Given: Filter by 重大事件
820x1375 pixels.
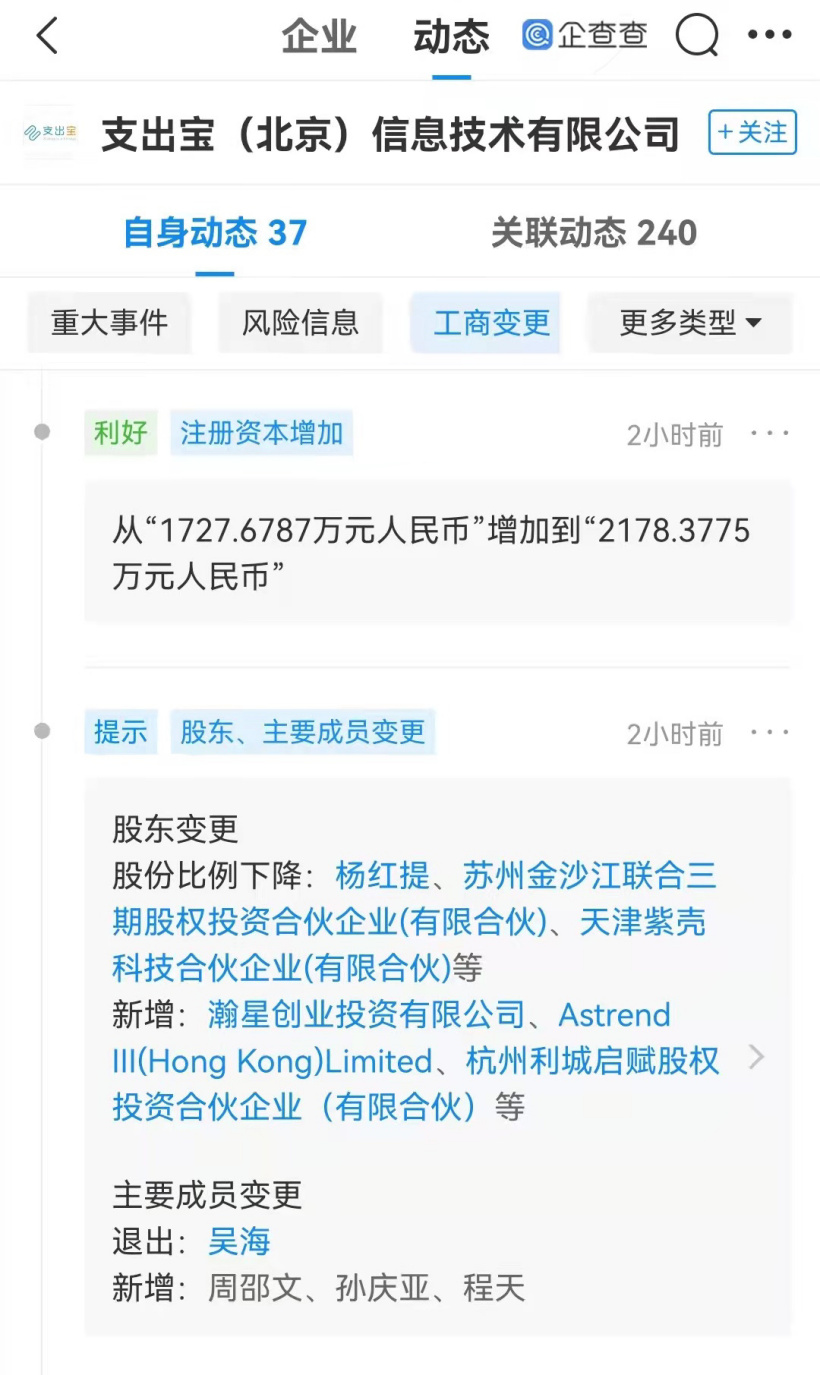Looking at the screenshot, I should point(110,323).
